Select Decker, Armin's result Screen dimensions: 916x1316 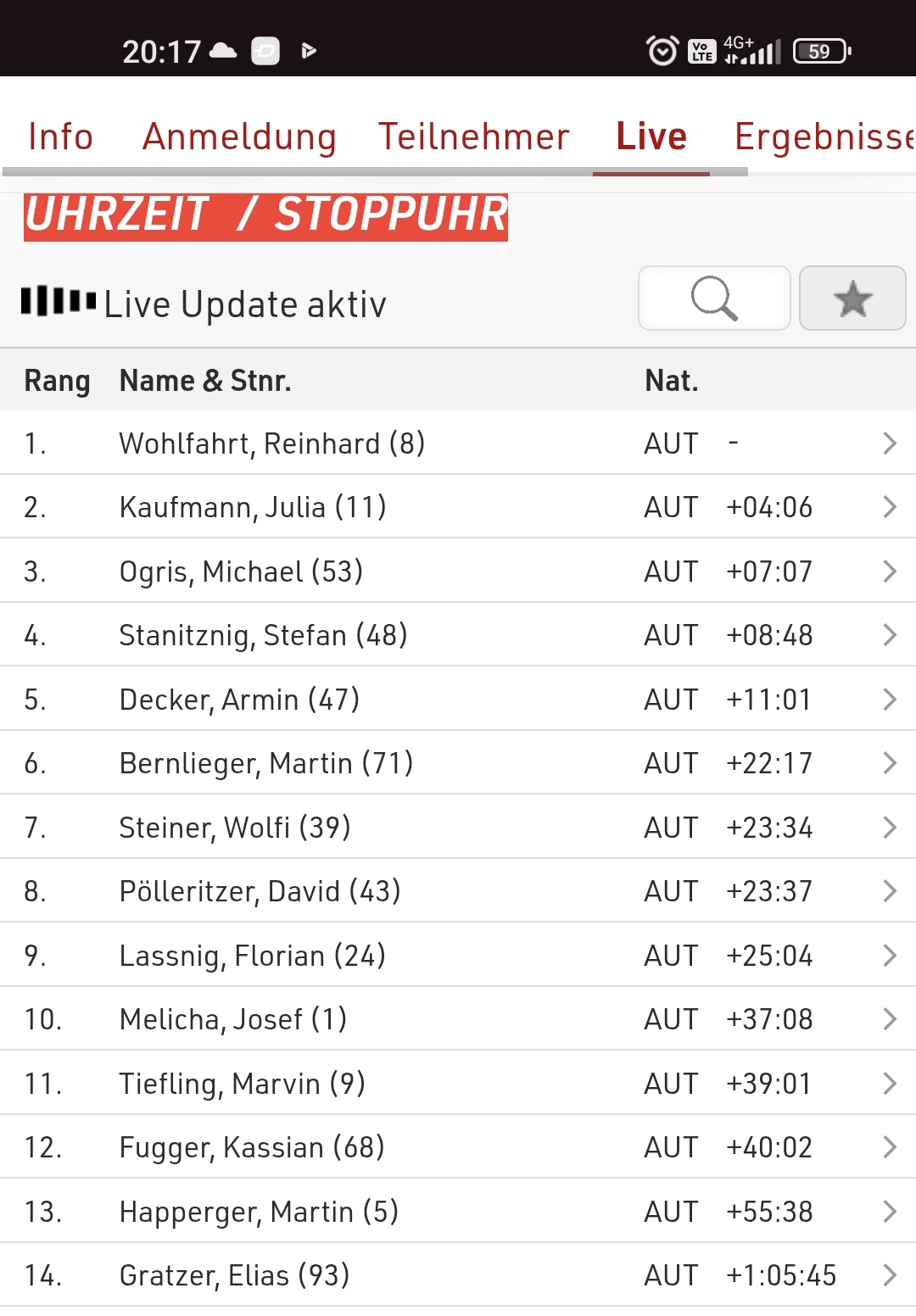click(x=458, y=700)
